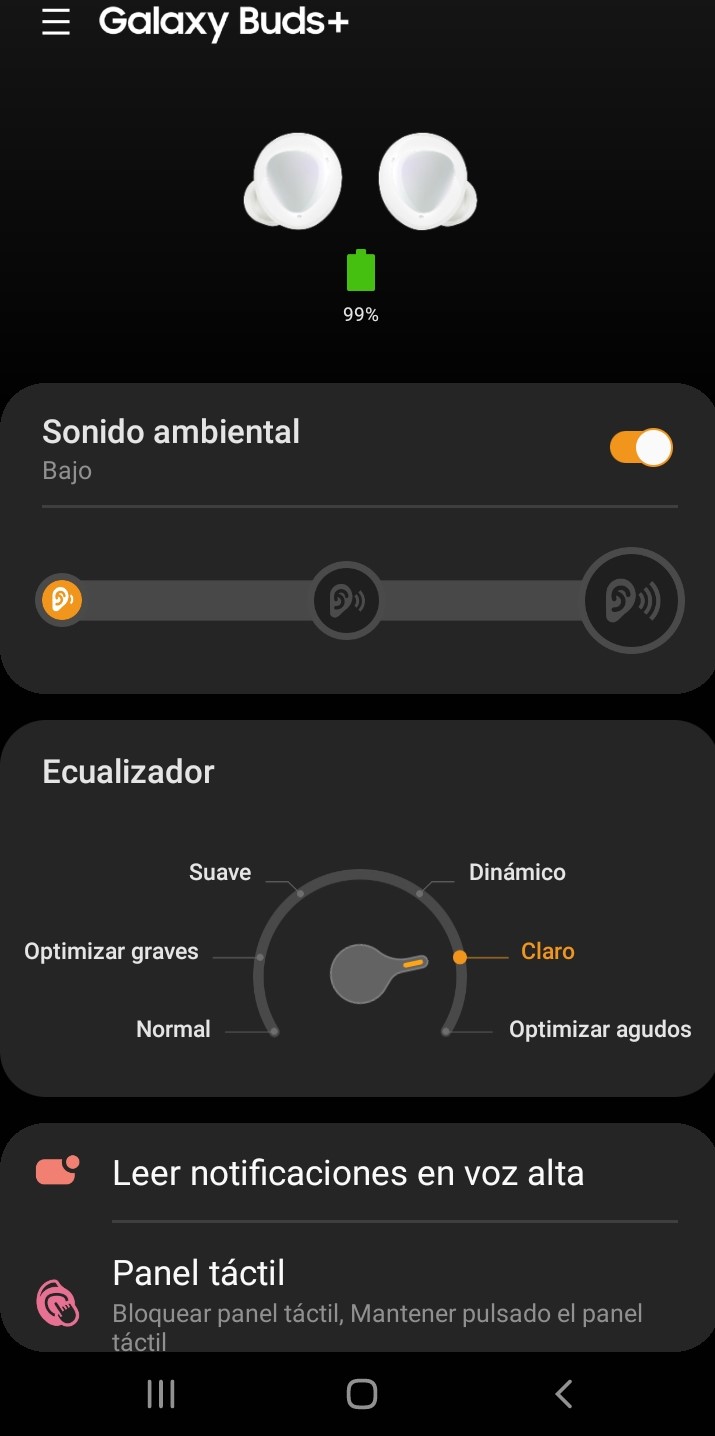Select the Optimizar agudos equalizer preset
Image resolution: width=715 pixels, height=1436 pixels.
tap(599, 1030)
